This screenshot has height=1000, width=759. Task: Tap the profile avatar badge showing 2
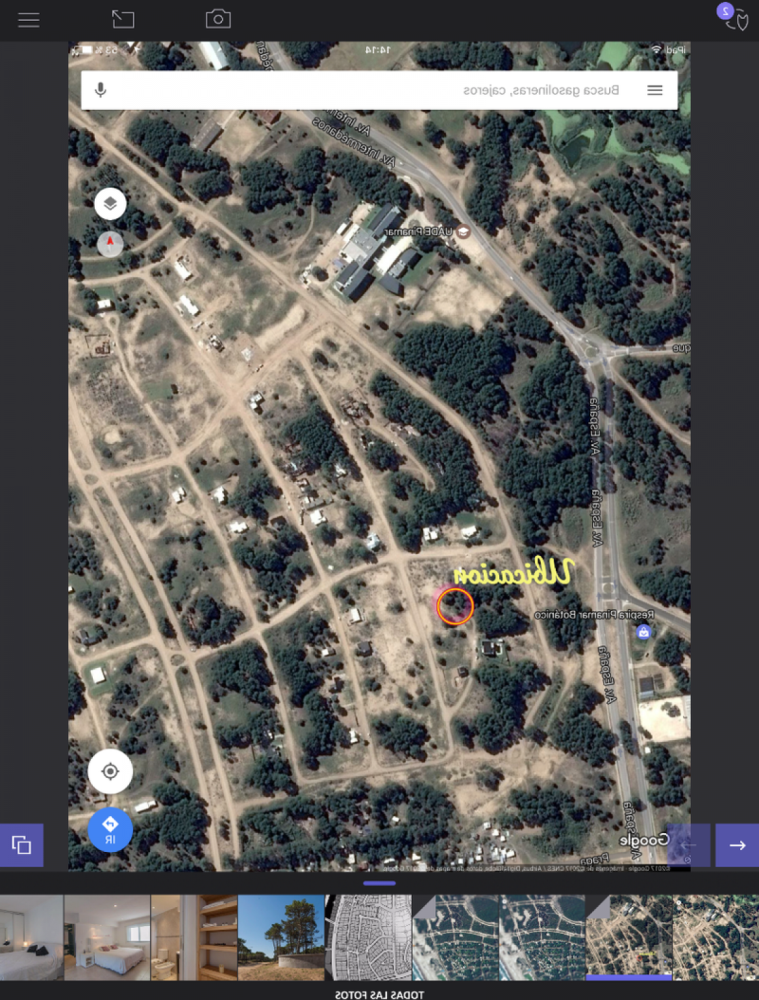click(x=723, y=11)
